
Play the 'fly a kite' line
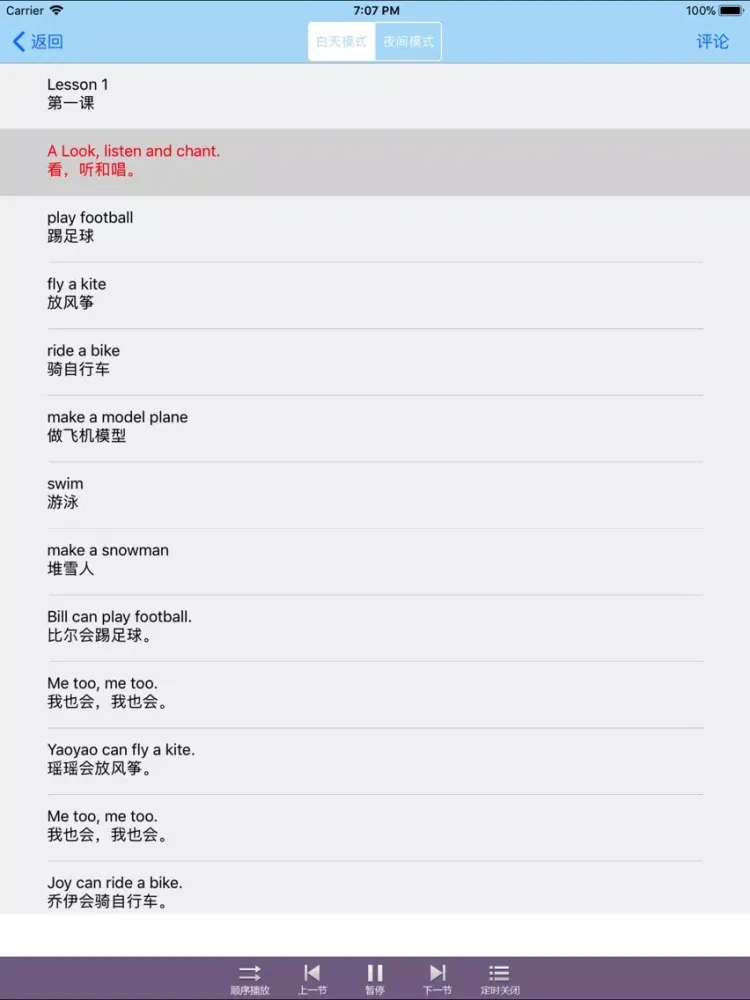[375, 293]
